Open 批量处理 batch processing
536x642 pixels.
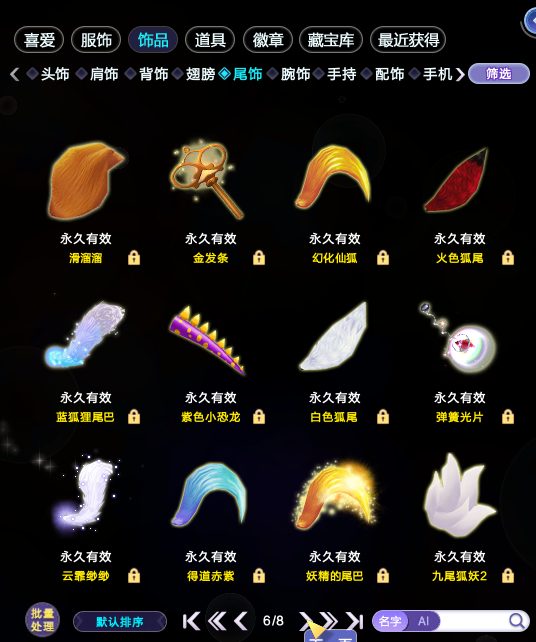click(42, 620)
